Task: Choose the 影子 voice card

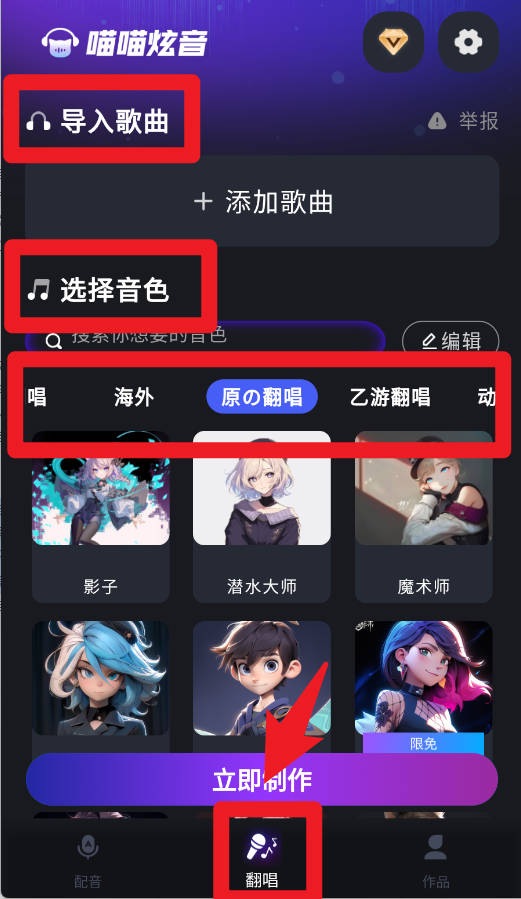Action: click(100, 517)
